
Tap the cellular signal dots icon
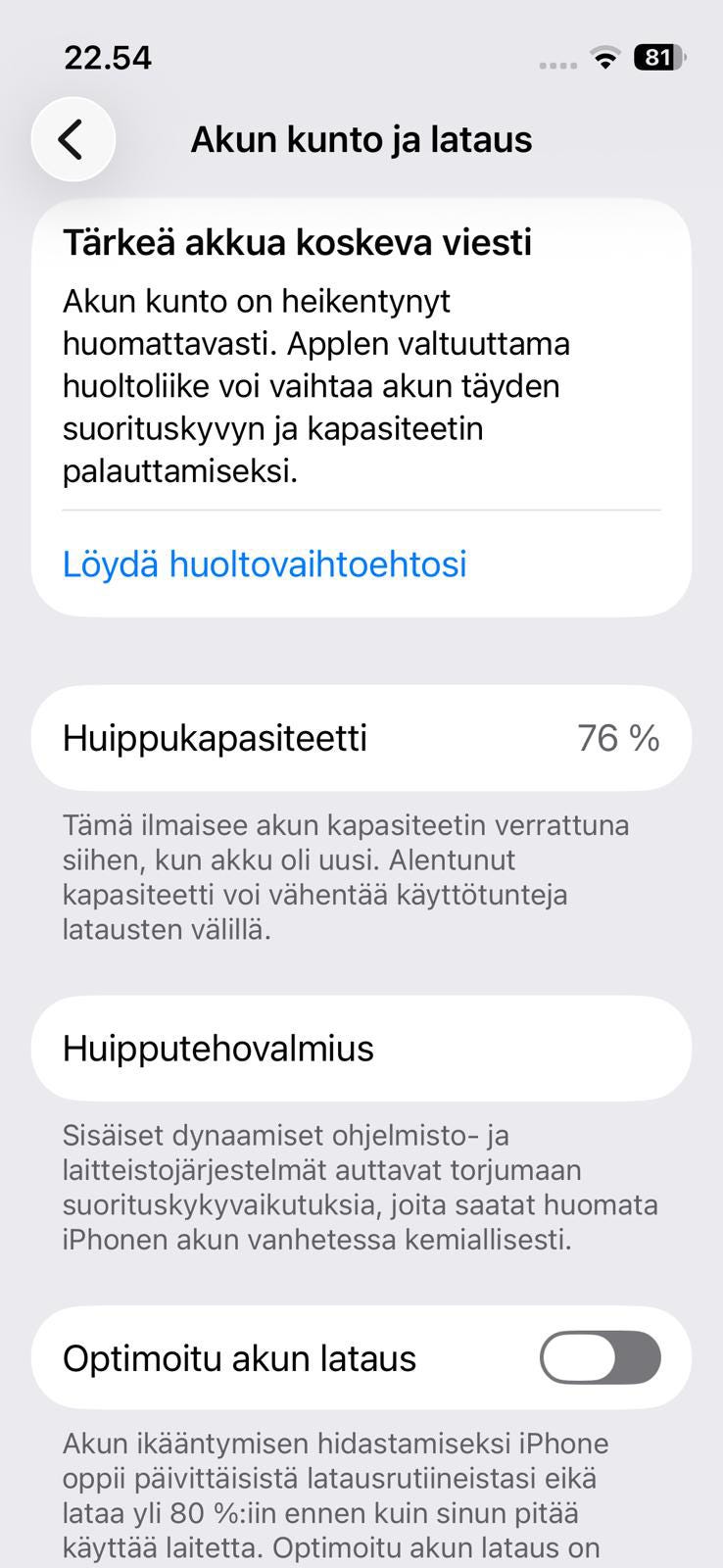pyautogui.click(x=557, y=63)
